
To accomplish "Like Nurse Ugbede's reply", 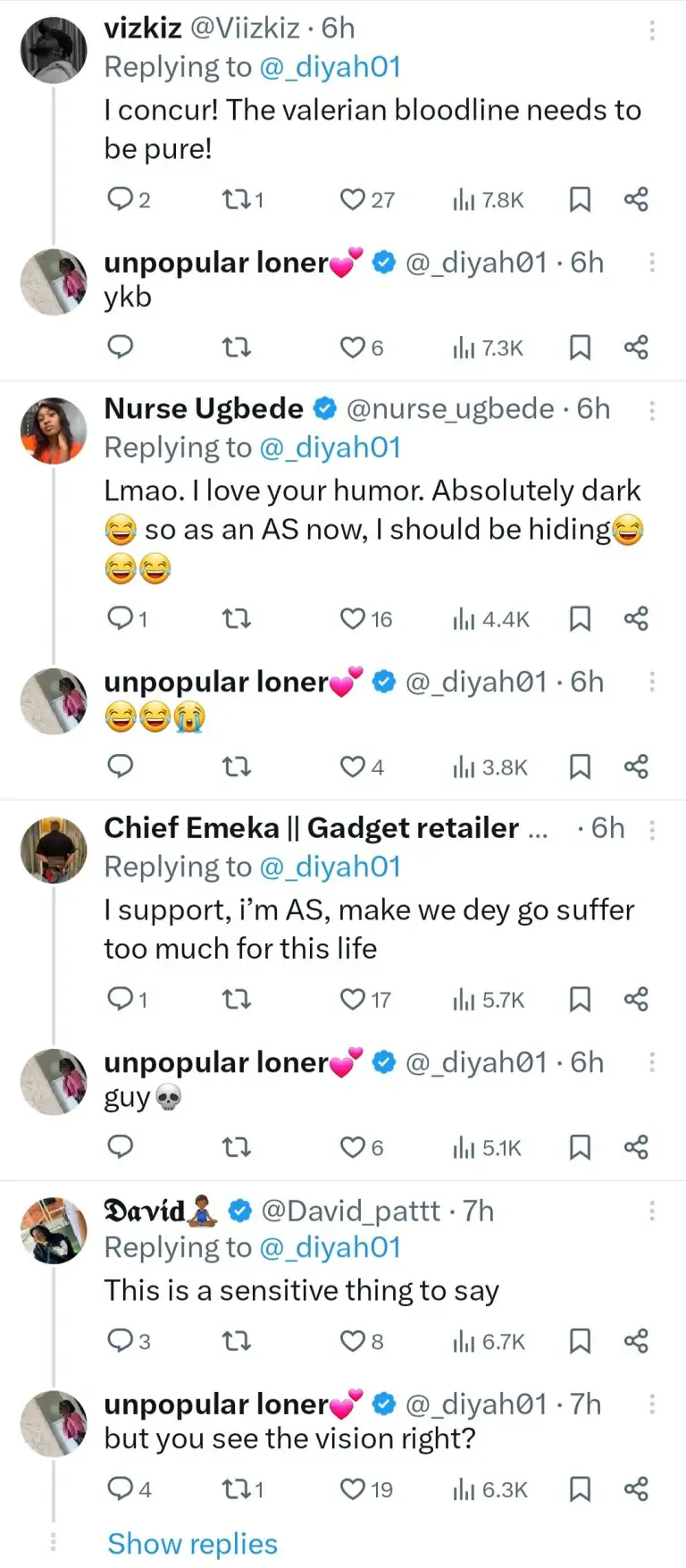I will [354, 618].
